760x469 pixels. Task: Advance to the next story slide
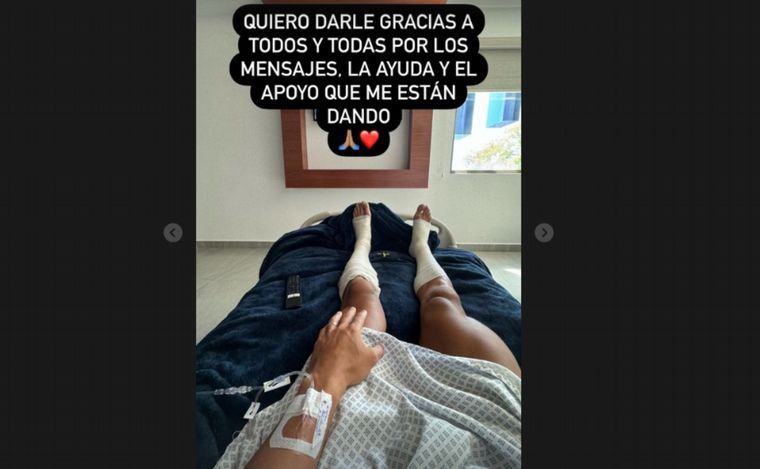pos(544,233)
